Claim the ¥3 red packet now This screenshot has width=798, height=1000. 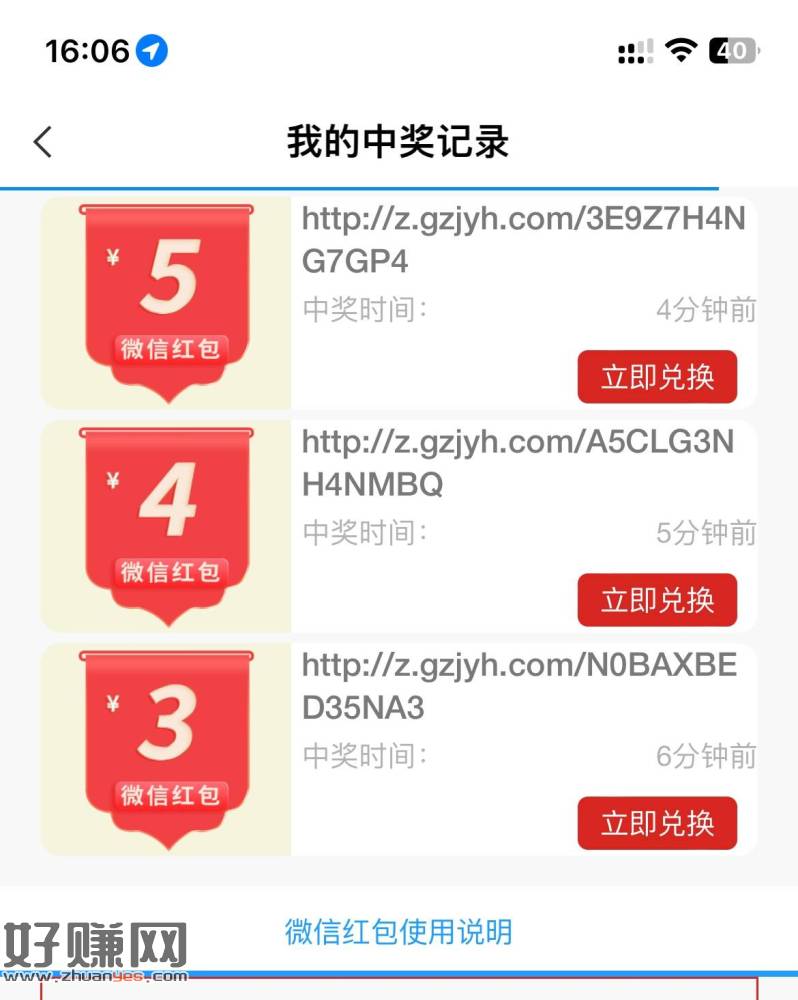tap(657, 823)
